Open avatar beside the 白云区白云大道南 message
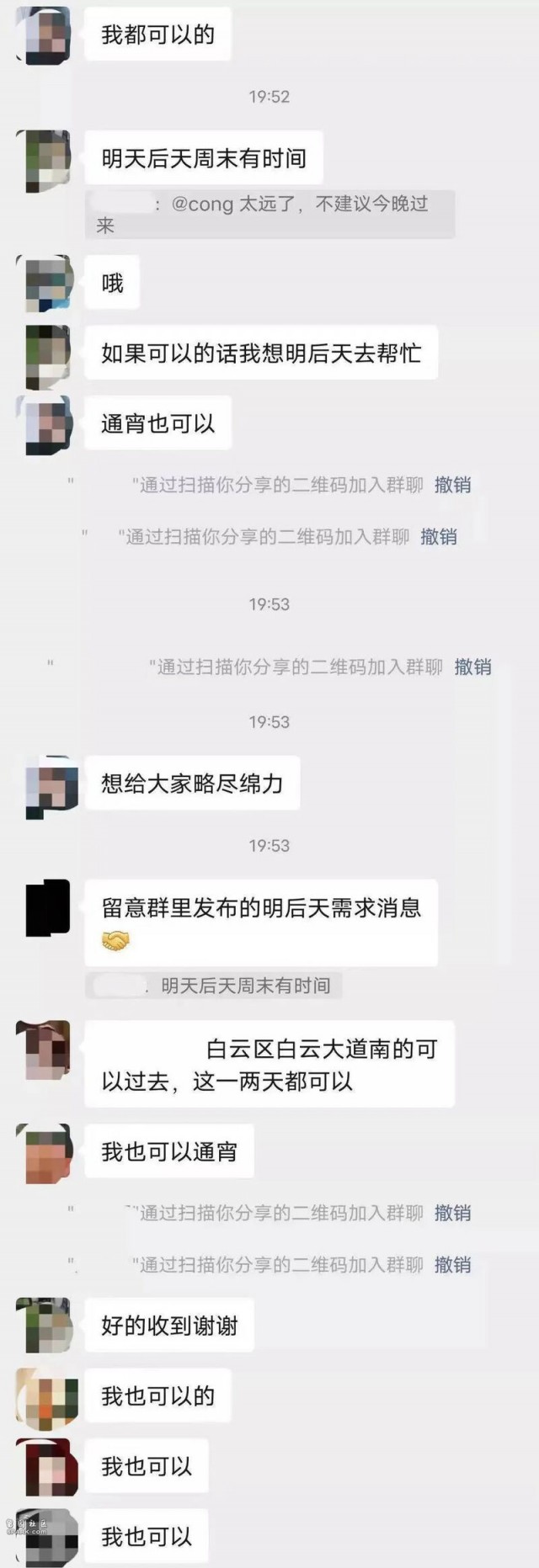Viewport: 539px width, 1568px height. point(45,1050)
